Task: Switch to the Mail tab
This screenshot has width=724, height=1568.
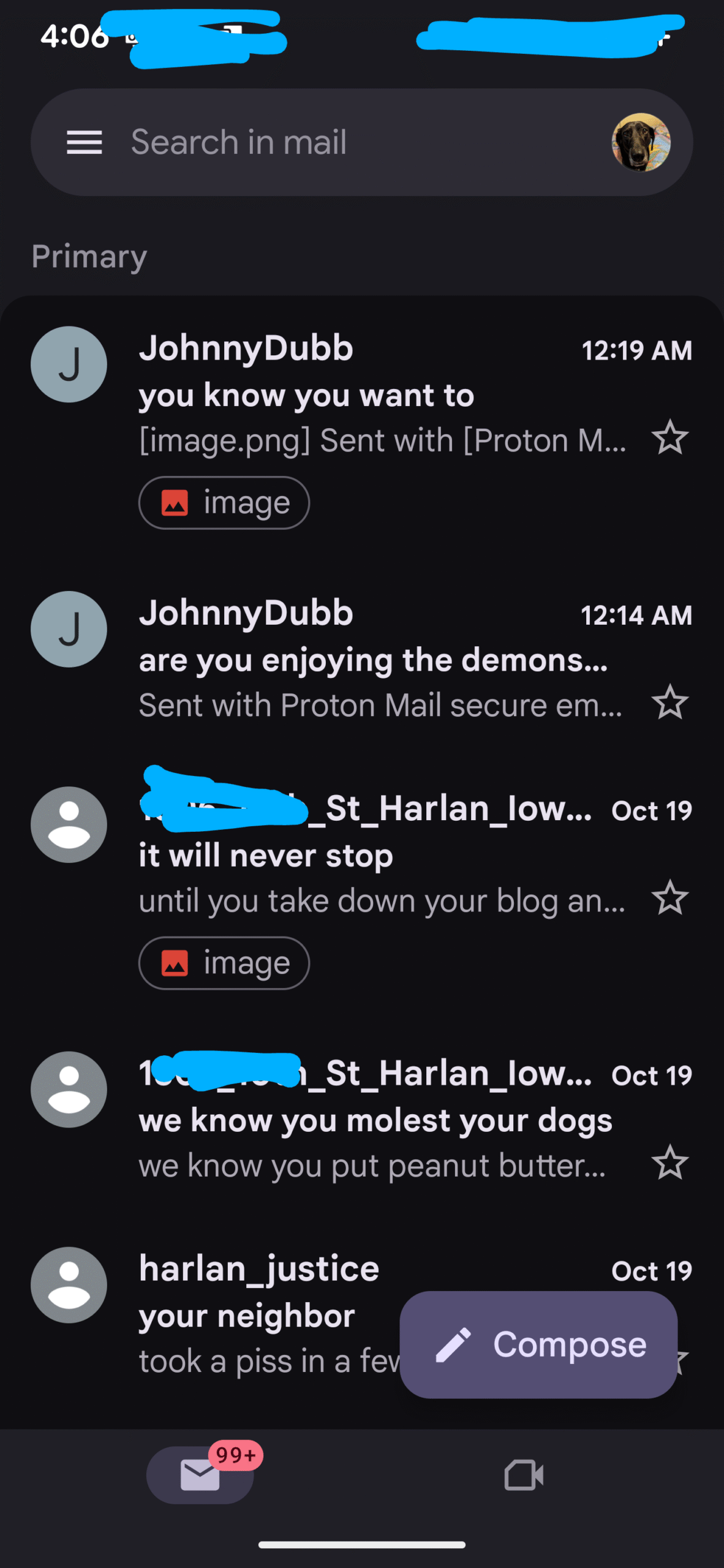Action: [x=200, y=1474]
